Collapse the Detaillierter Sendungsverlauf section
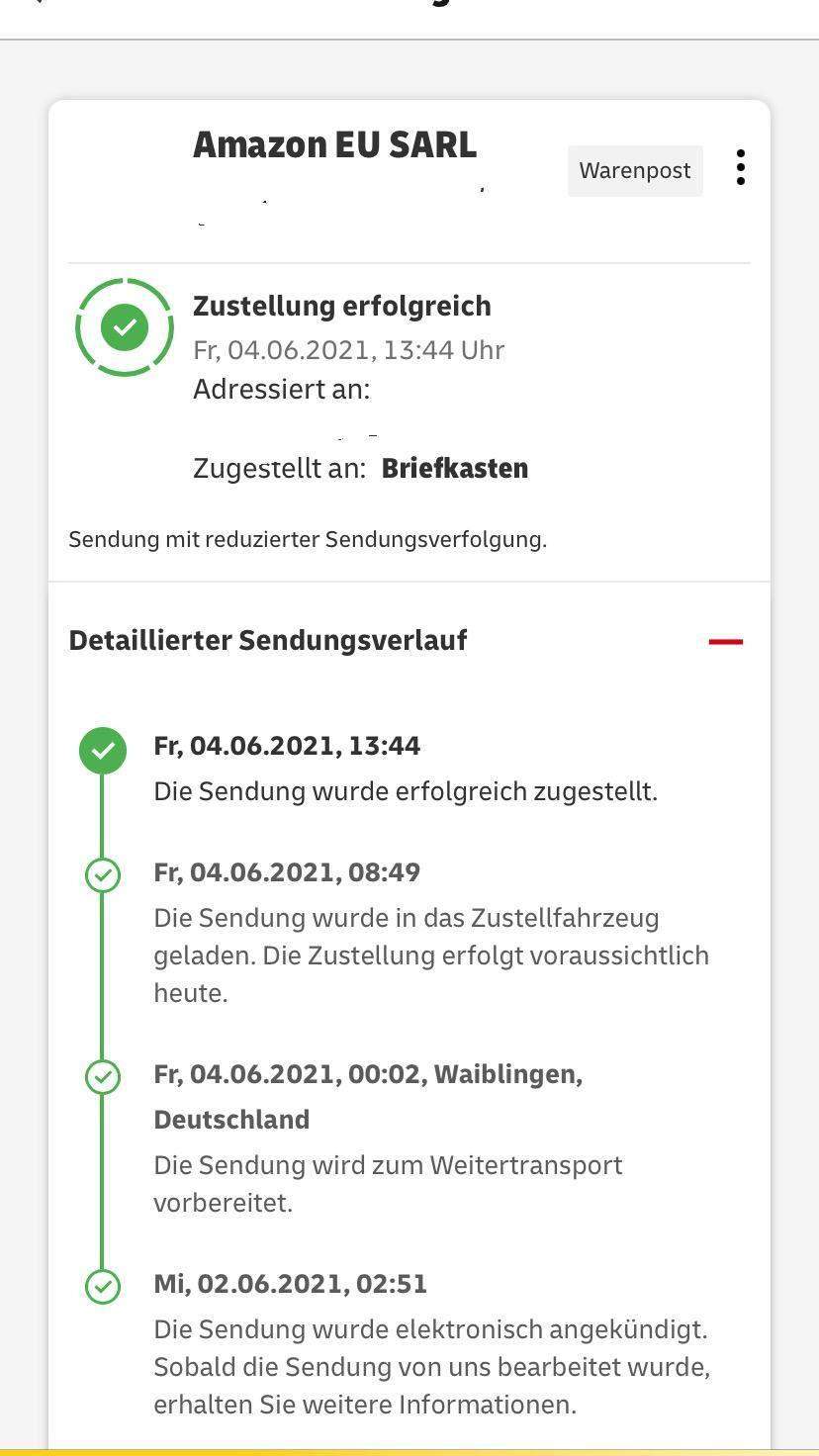Viewport: 819px width, 1456px height. click(x=726, y=641)
